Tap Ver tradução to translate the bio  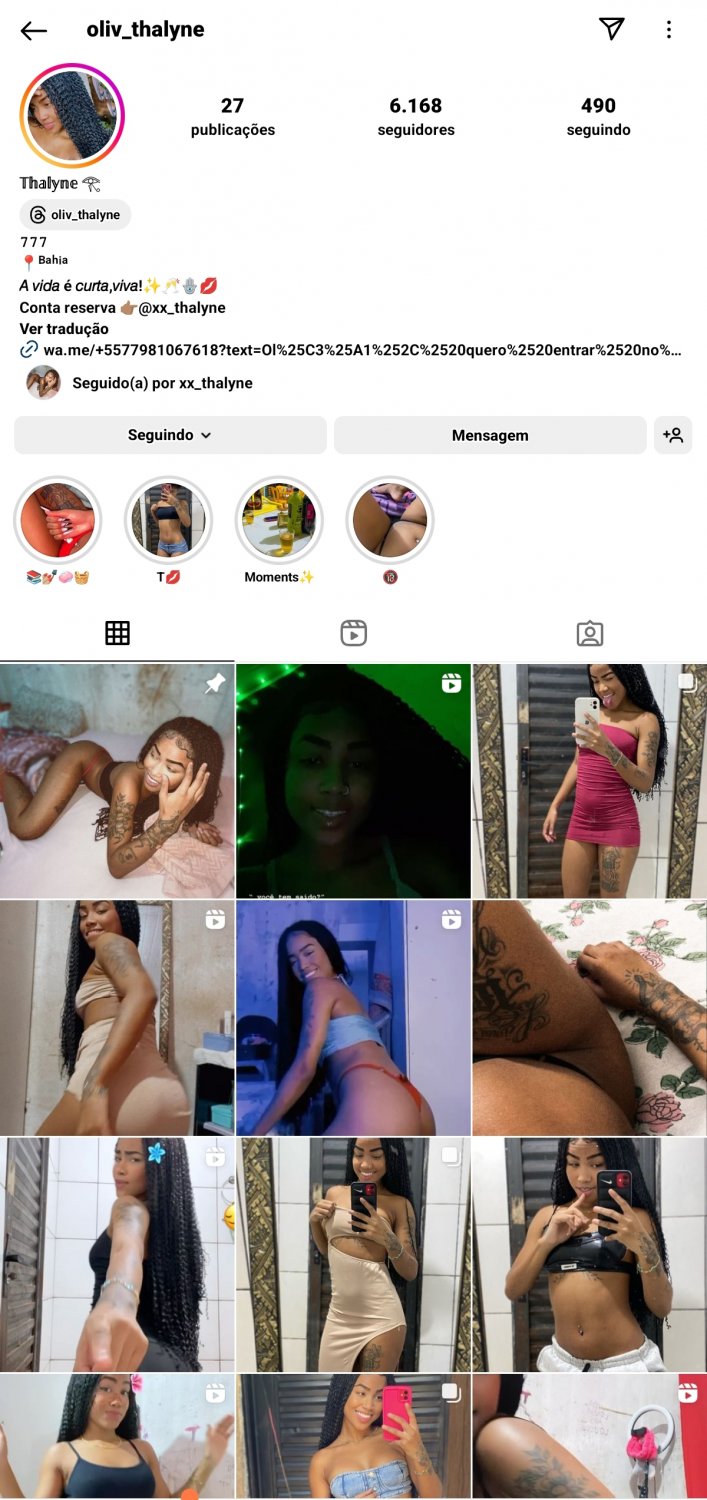pos(64,329)
